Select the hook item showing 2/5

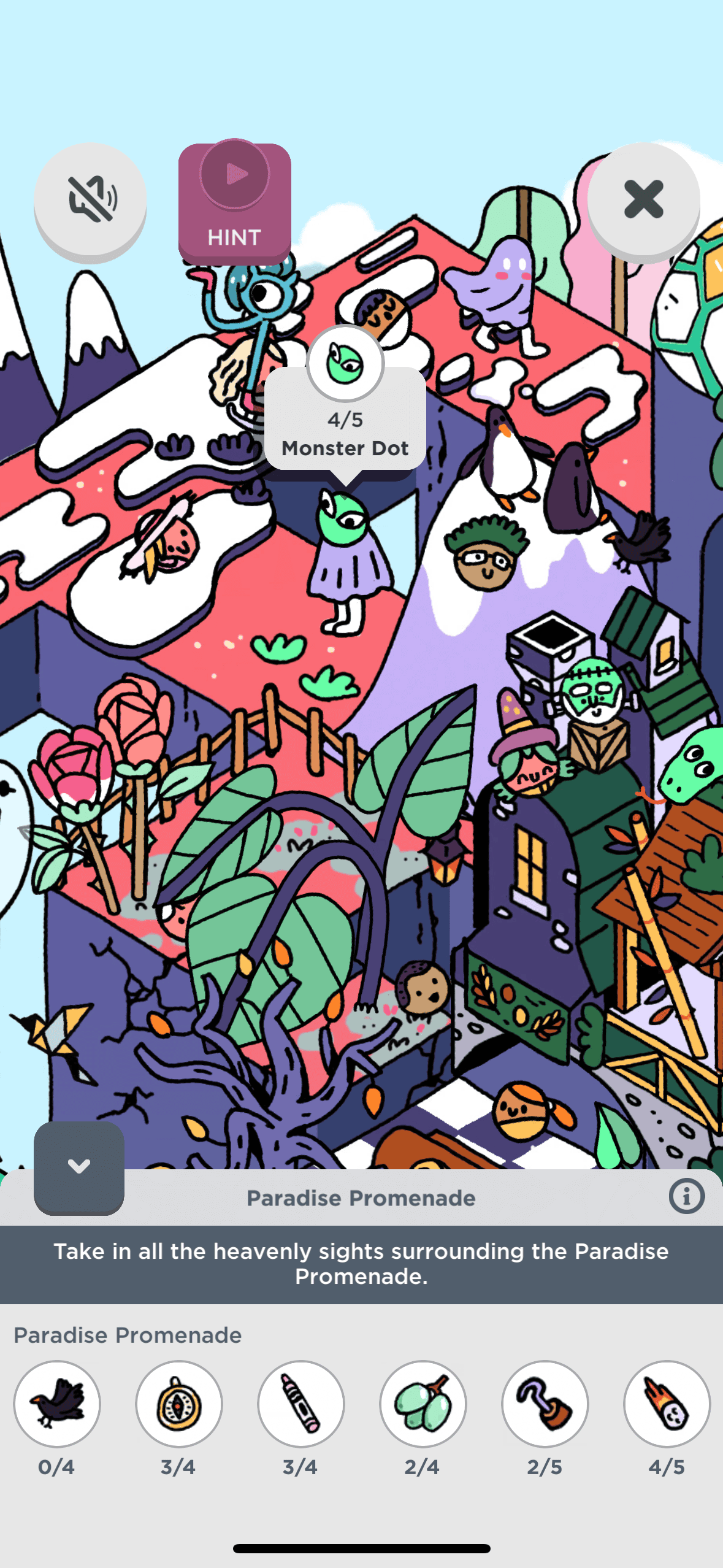[545, 1404]
